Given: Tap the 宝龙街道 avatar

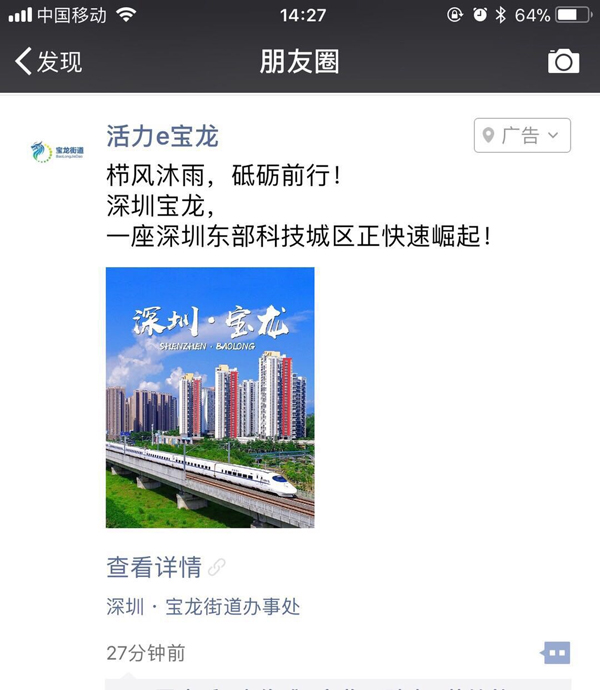Looking at the screenshot, I should (57, 152).
